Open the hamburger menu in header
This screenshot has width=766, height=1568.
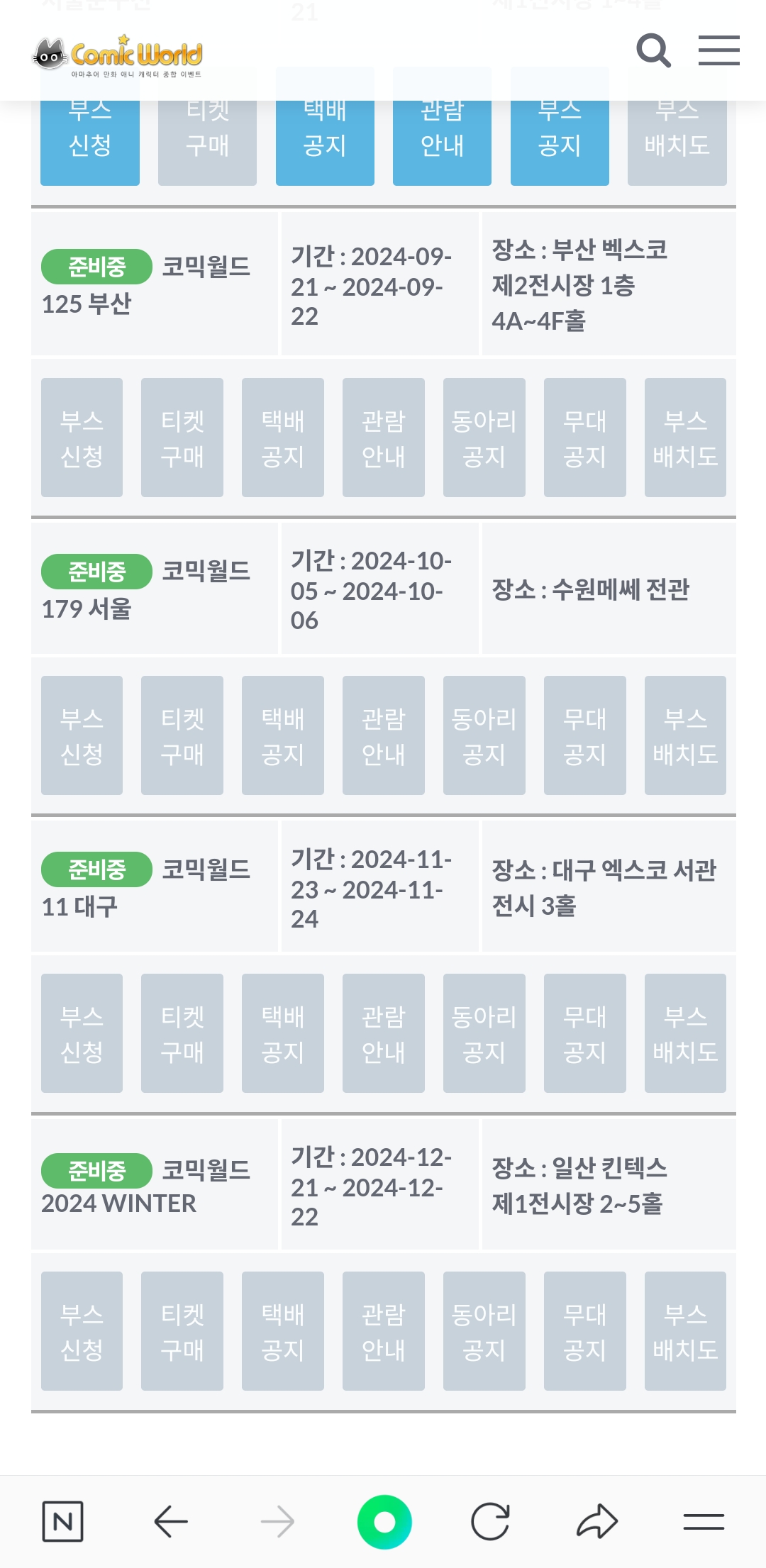click(718, 50)
